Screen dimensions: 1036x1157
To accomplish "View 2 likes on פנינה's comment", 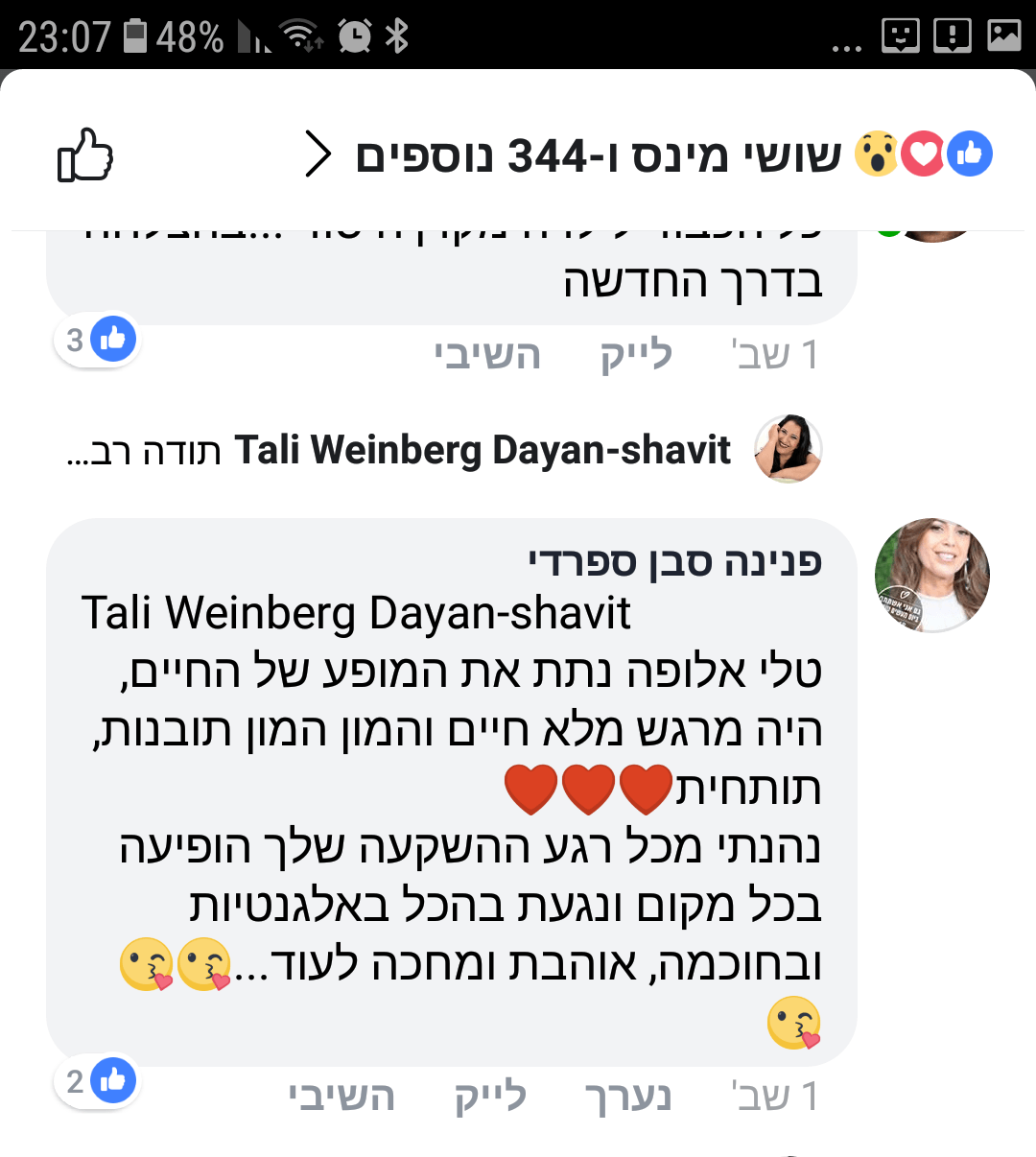I will point(99,1081).
